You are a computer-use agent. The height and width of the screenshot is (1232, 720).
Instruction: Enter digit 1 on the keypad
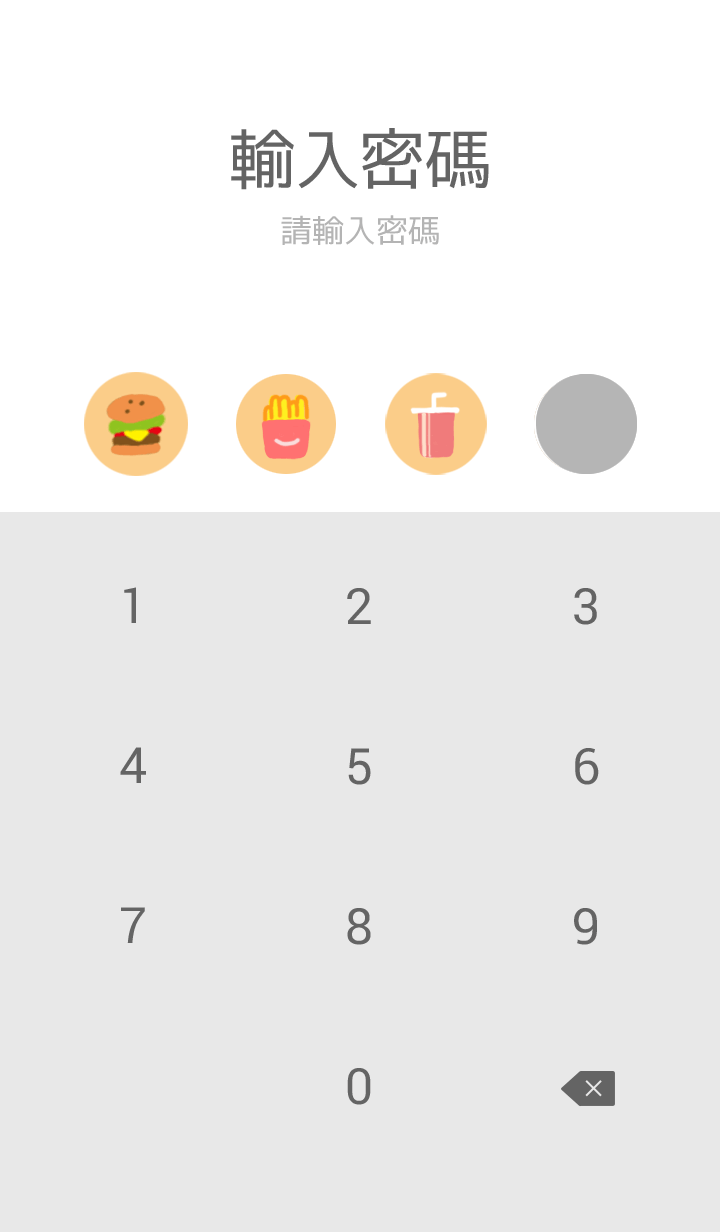tap(132, 607)
